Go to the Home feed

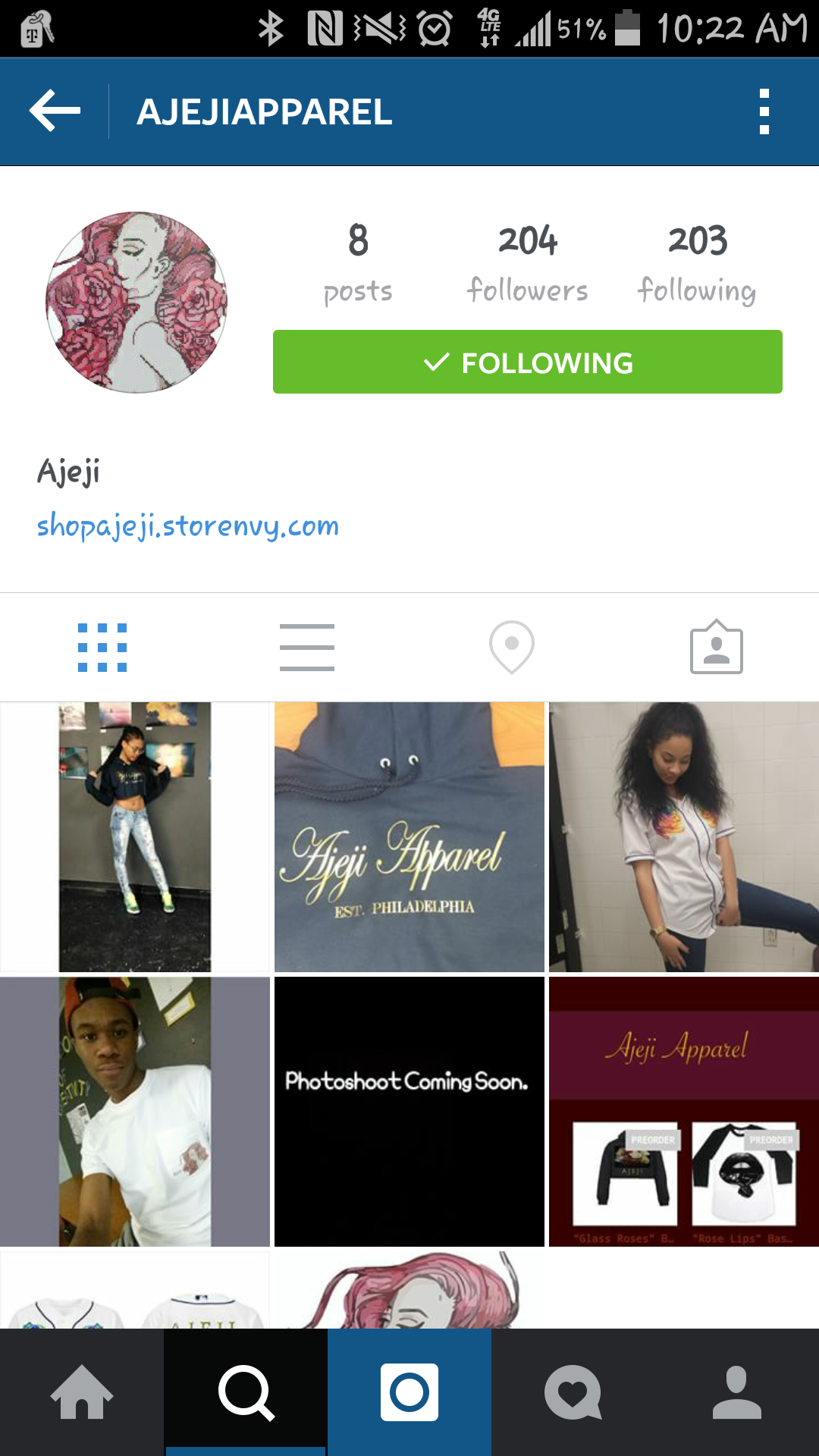click(82, 1392)
